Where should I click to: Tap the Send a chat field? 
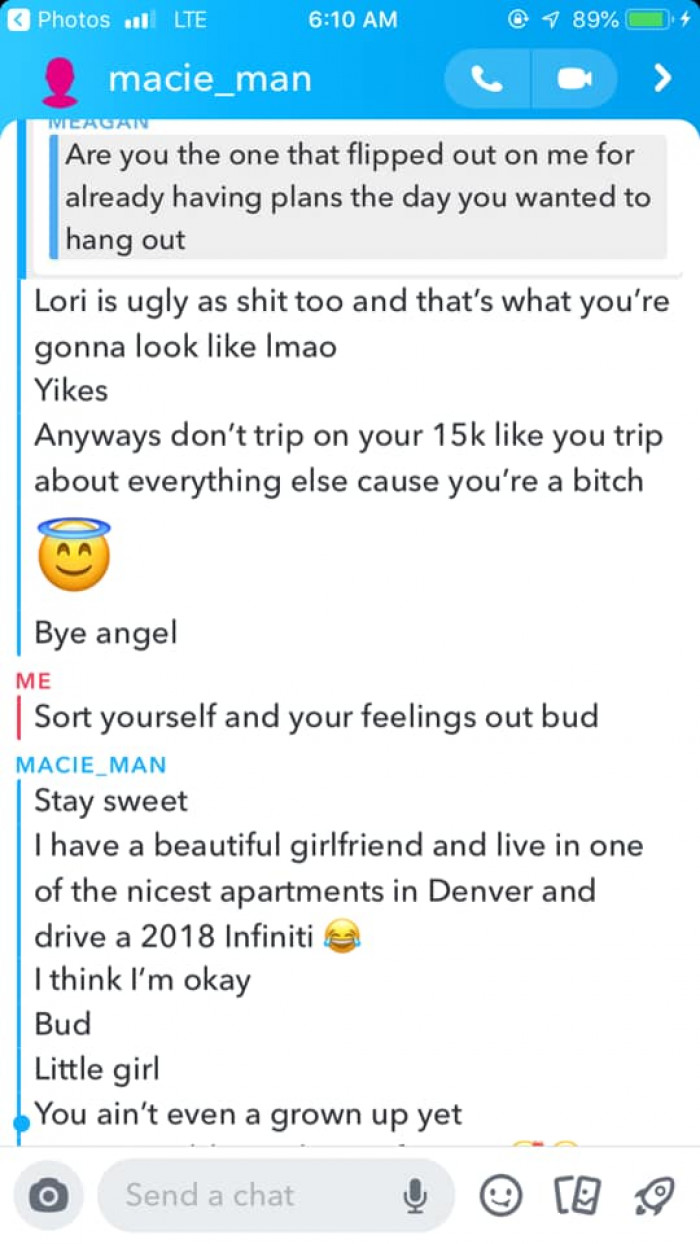tap(250, 1195)
